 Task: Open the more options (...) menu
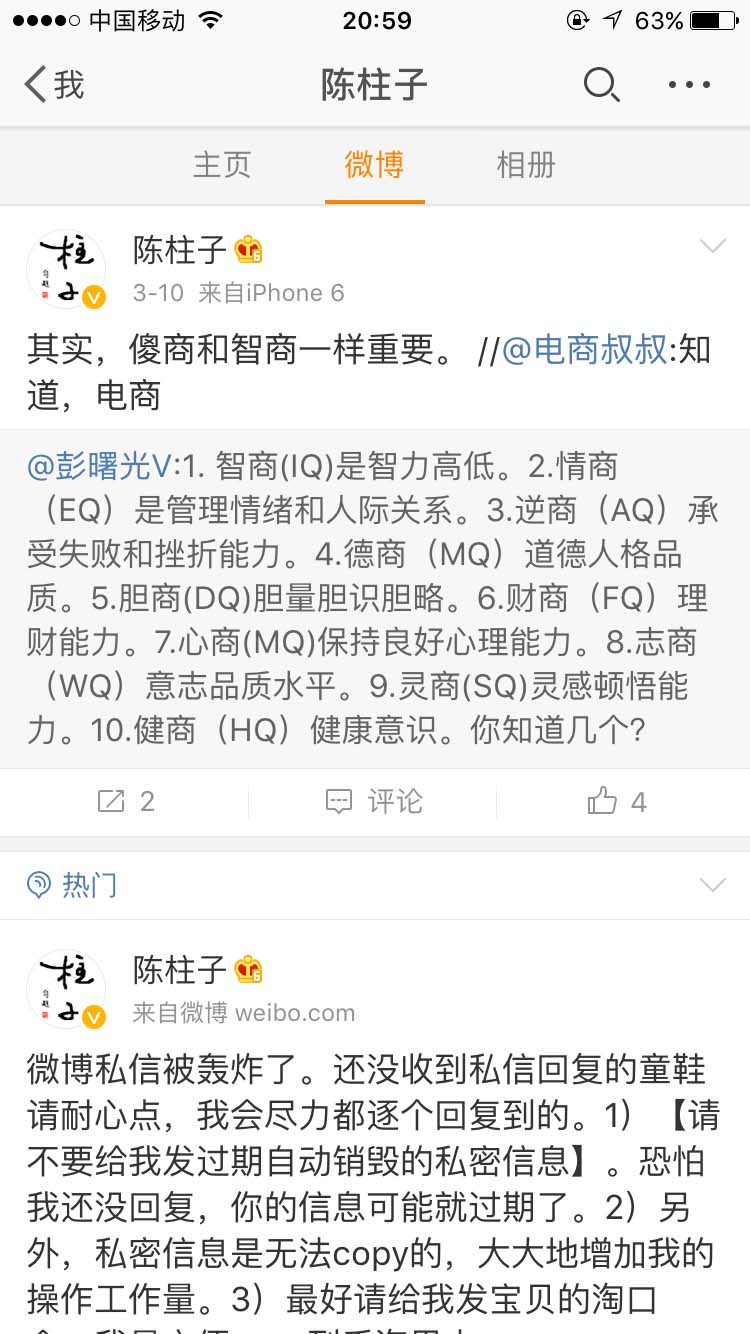click(688, 86)
